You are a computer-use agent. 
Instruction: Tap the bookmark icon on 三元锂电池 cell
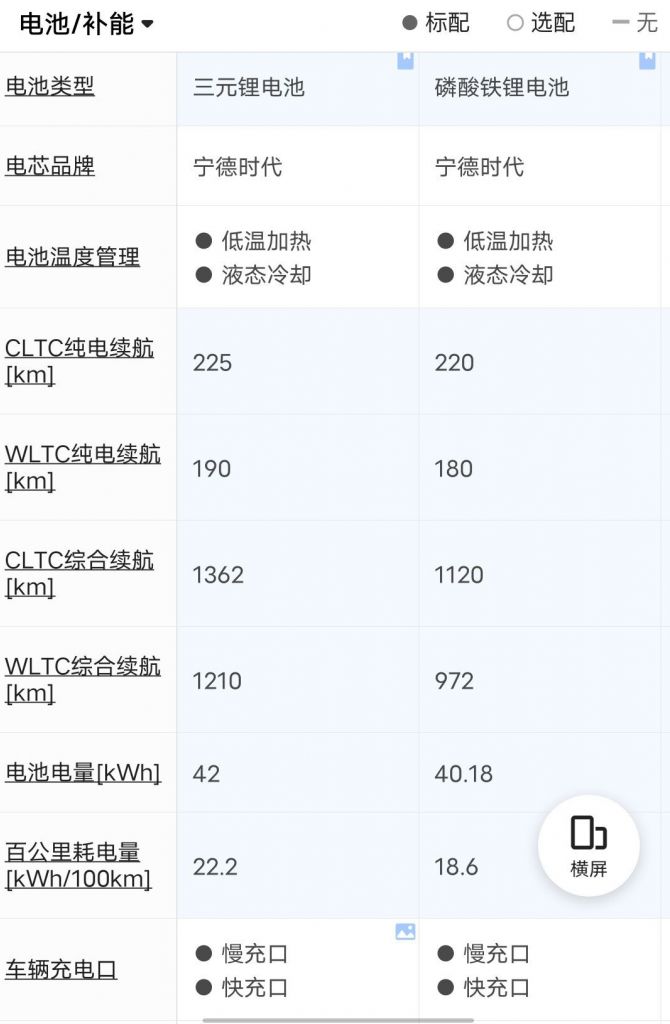[x=405, y=61]
